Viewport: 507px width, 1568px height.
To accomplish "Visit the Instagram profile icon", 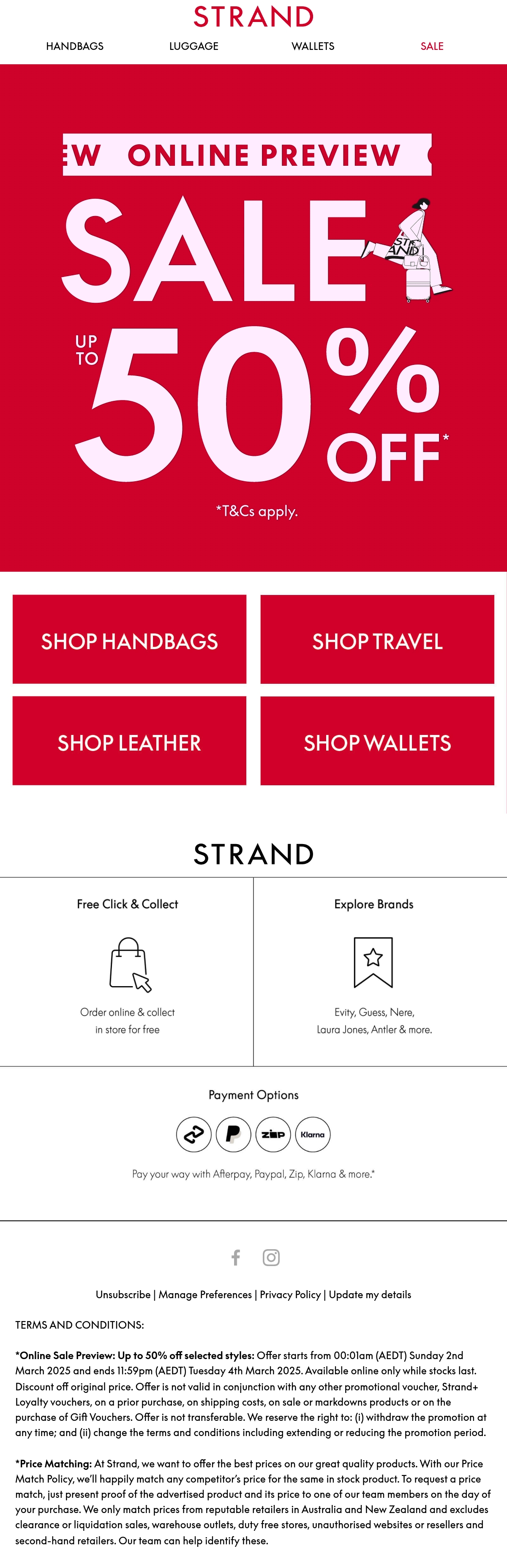I will [x=271, y=1257].
